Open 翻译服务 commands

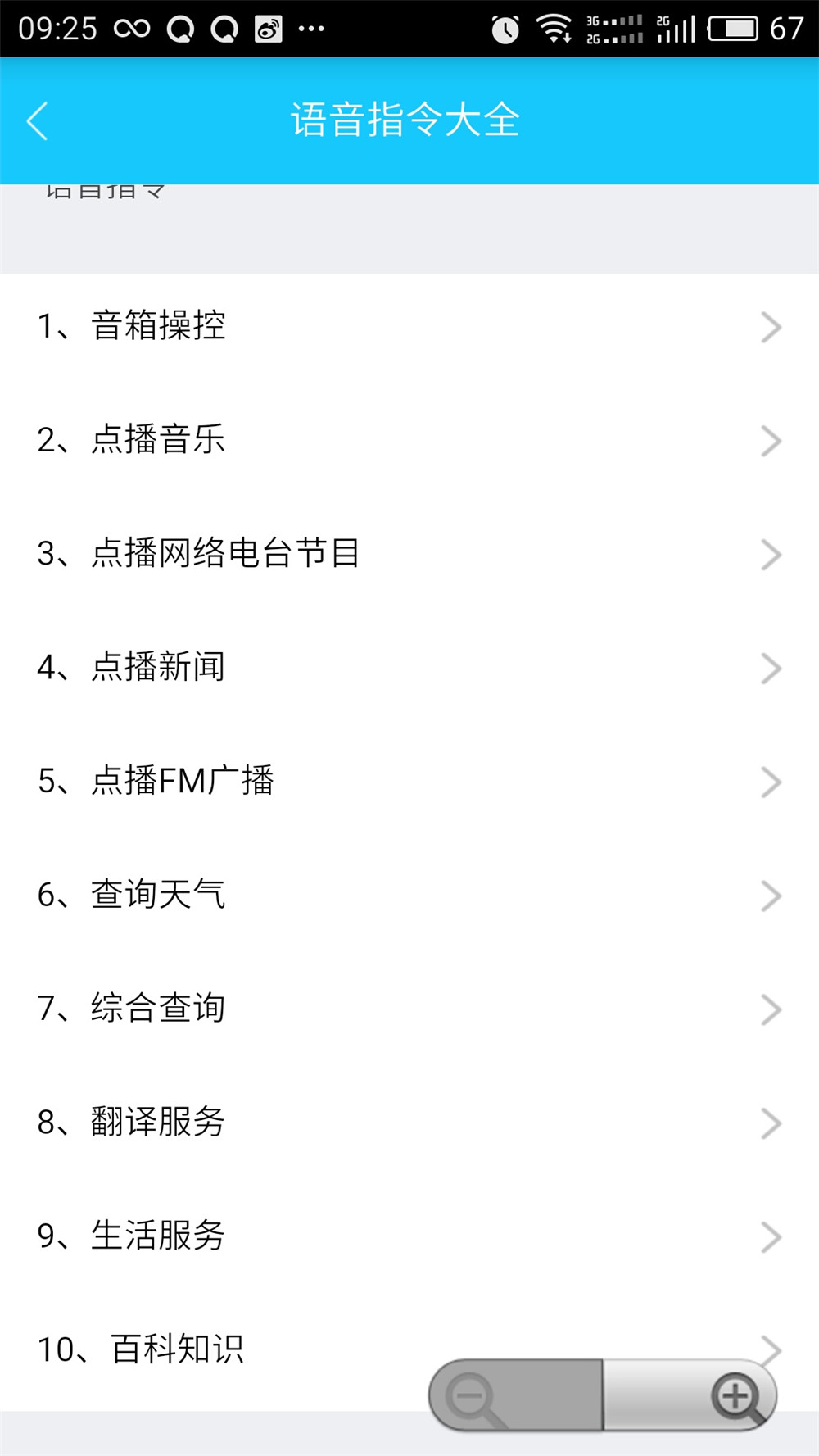[408, 1123]
